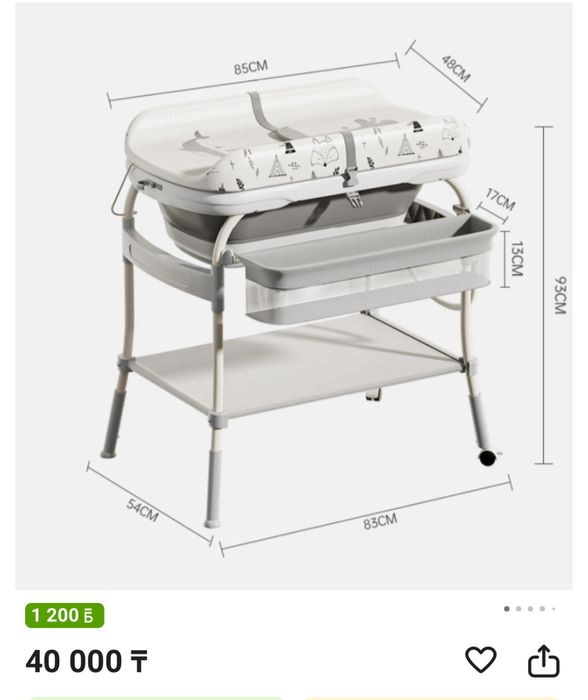The height and width of the screenshot is (700, 588).
Task: Tap the 1 200 bonus badge
Action: pos(64,615)
